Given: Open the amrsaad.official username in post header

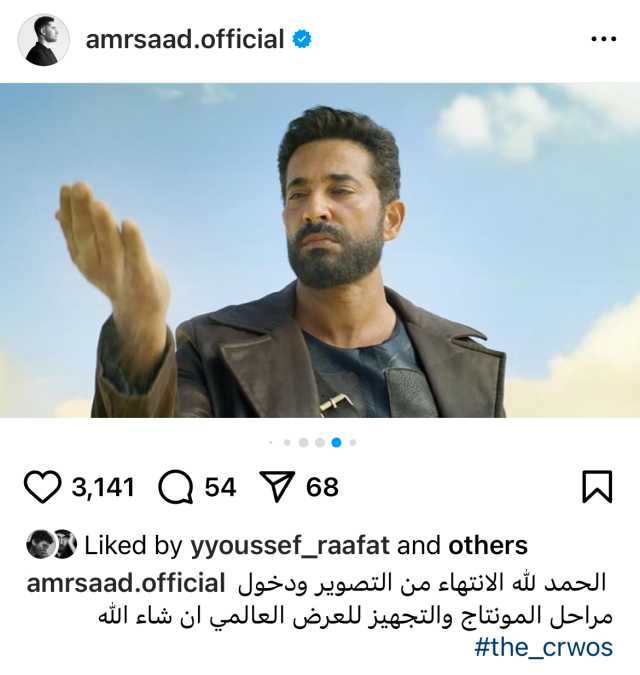Looking at the screenshot, I should [x=185, y=40].
